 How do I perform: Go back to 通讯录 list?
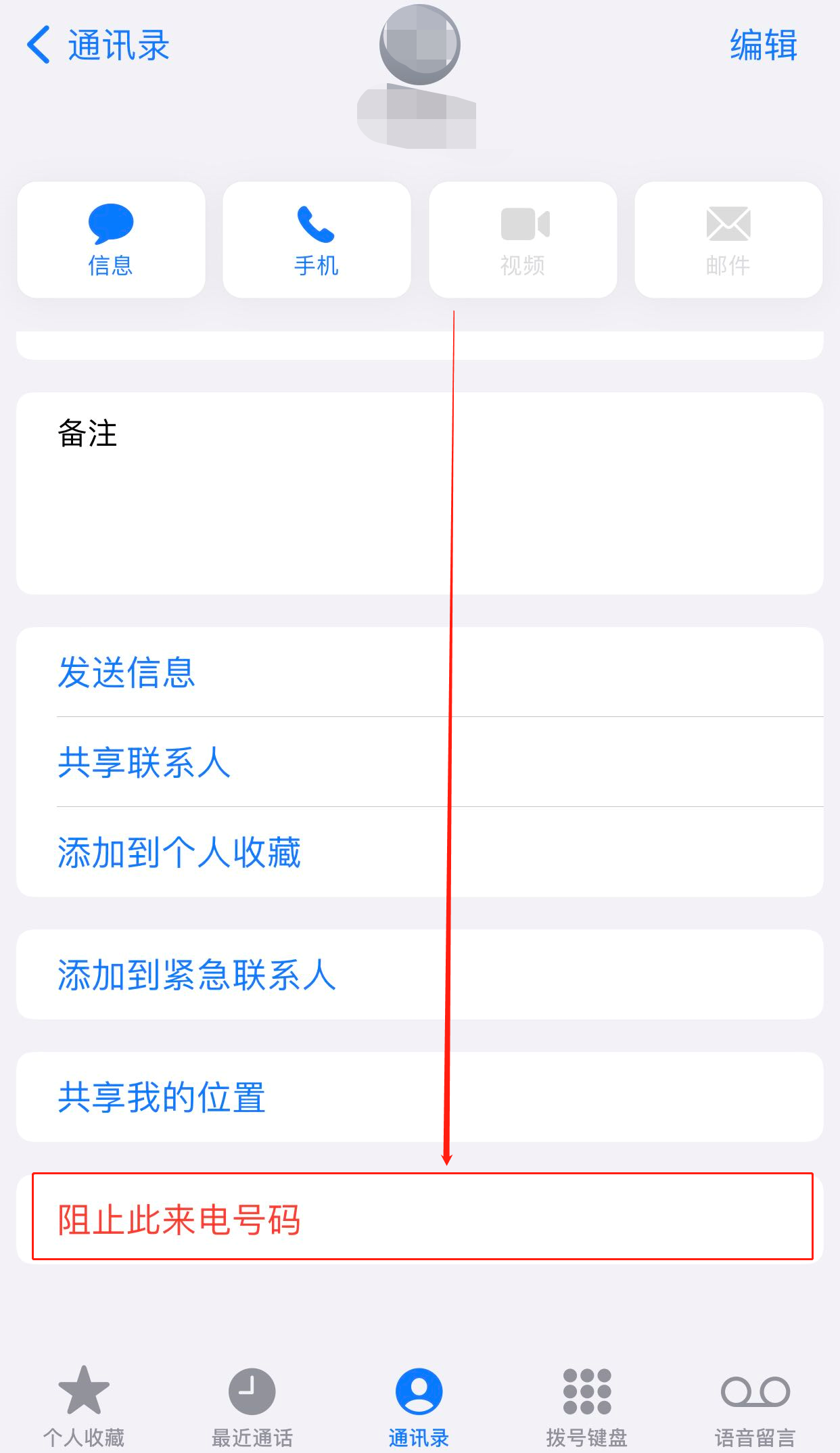98,45
